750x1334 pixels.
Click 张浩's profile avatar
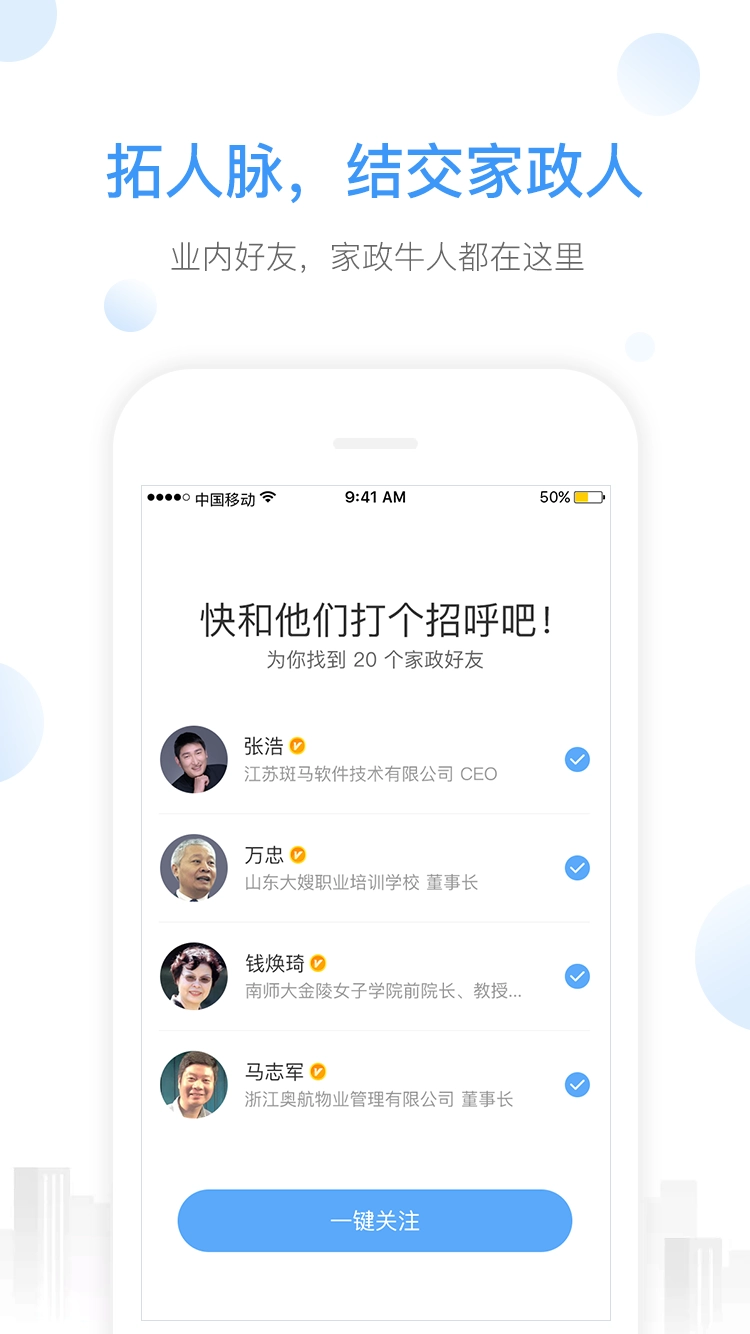tap(193, 760)
